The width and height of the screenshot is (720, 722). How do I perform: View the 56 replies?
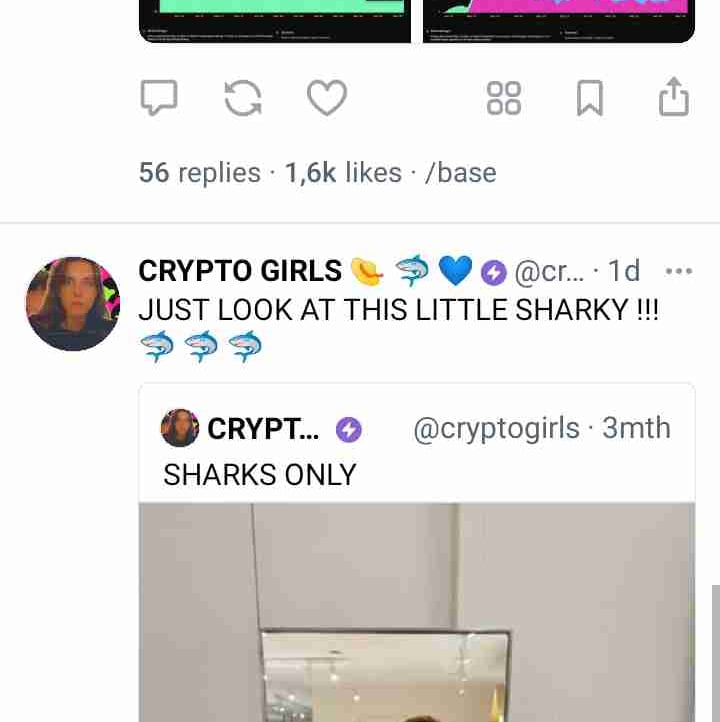coord(199,173)
